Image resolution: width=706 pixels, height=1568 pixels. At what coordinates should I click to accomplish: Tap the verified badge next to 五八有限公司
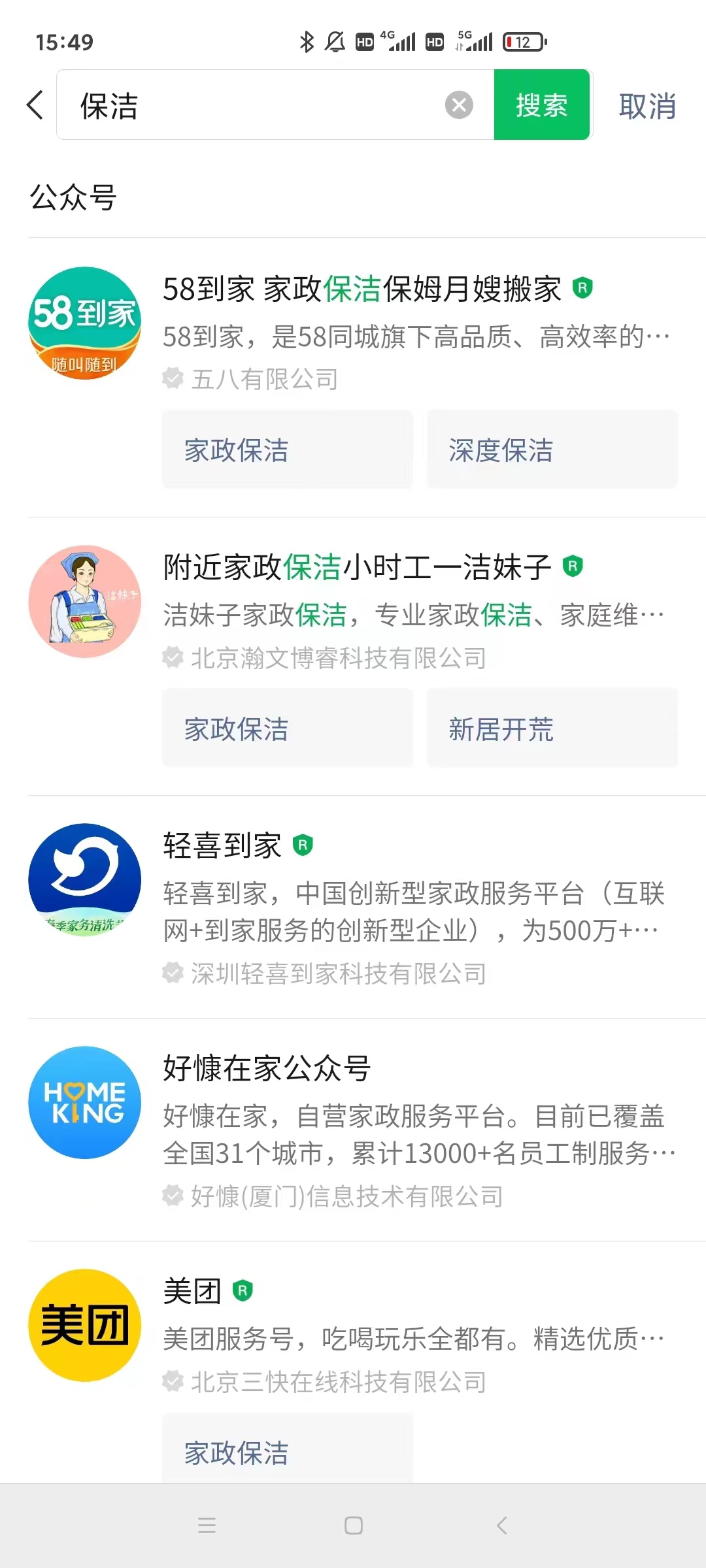[x=172, y=379]
